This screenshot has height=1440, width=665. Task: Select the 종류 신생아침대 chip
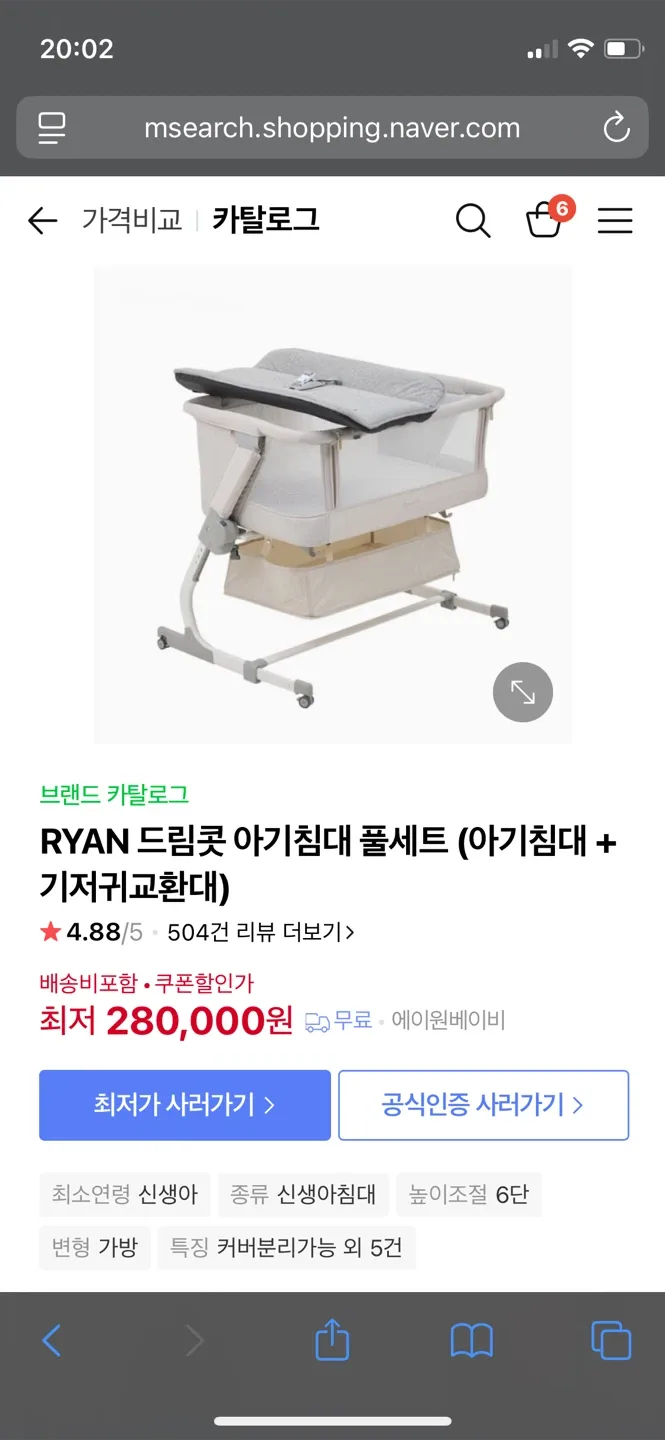pos(303,1194)
